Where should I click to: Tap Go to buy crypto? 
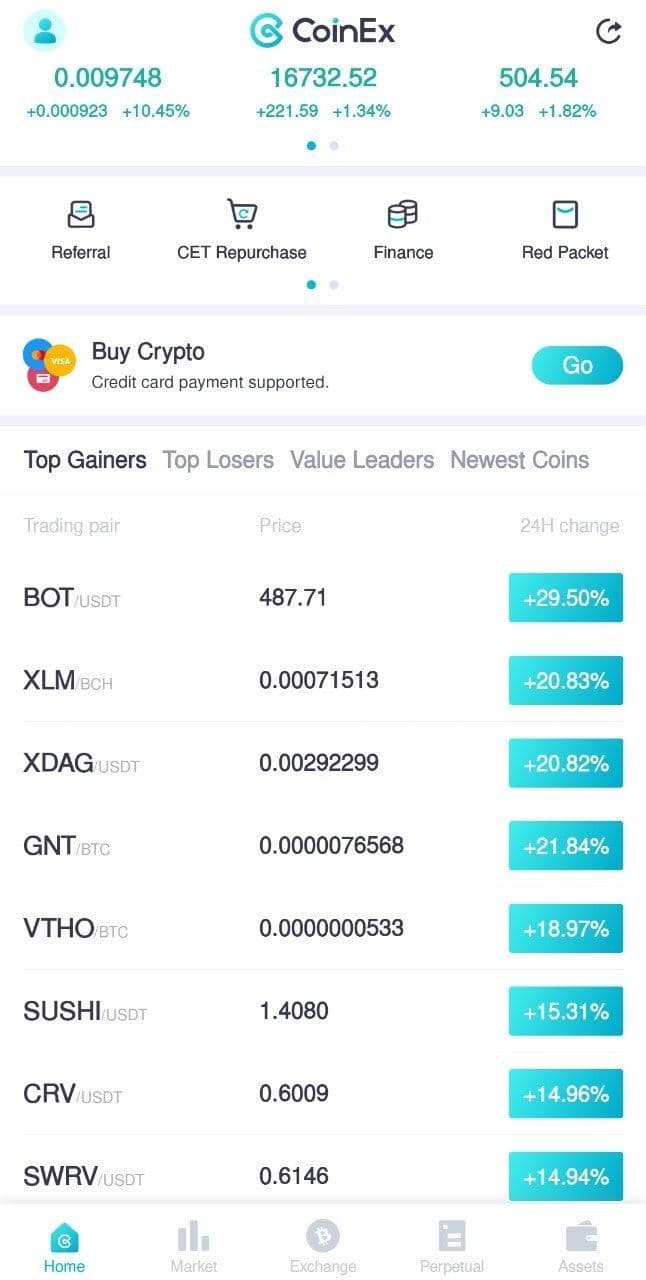tap(577, 366)
